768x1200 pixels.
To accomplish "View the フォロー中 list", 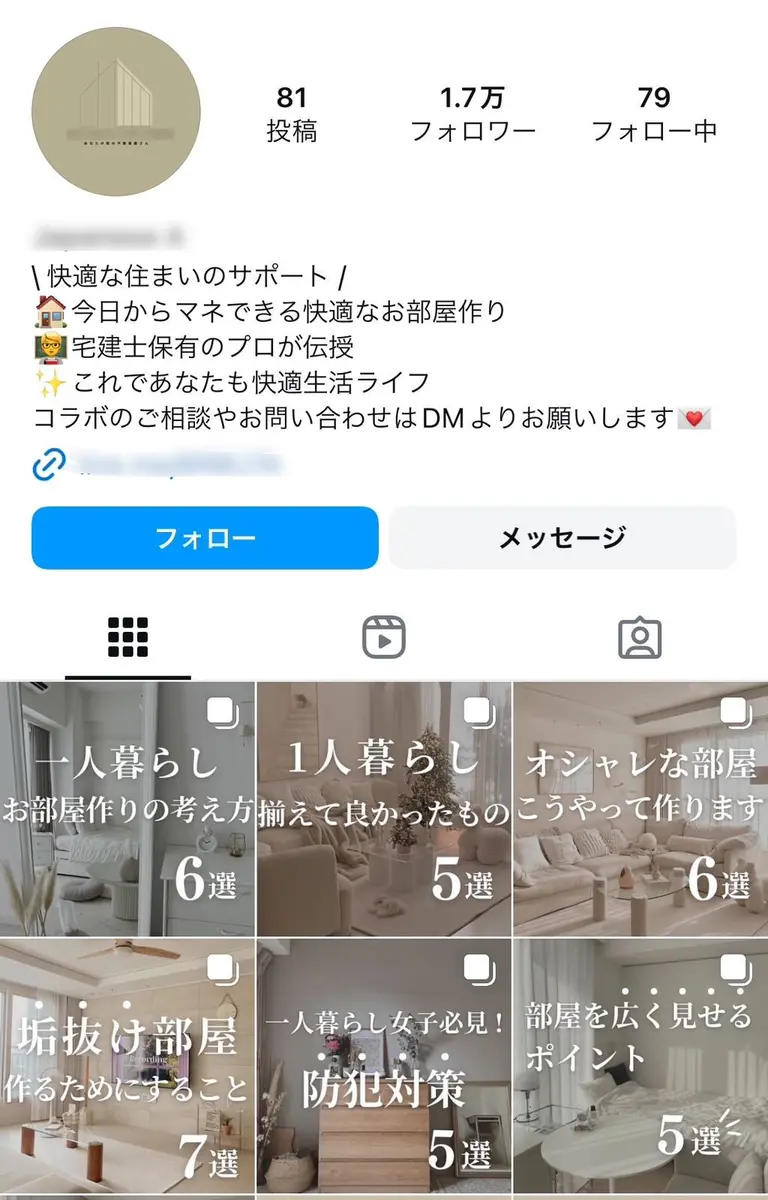I will coord(654,114).
